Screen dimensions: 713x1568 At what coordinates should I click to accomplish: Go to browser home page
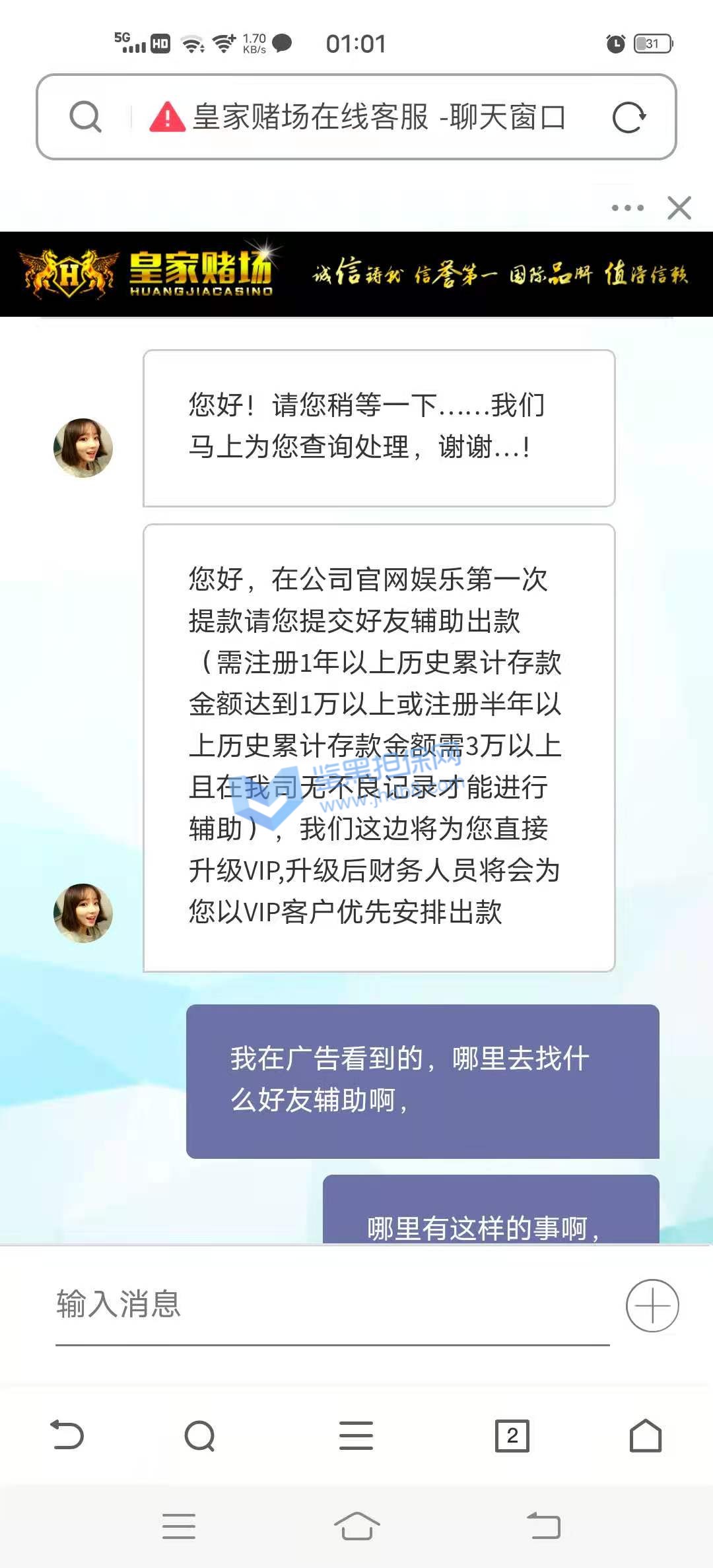[x=646, y=1435]
